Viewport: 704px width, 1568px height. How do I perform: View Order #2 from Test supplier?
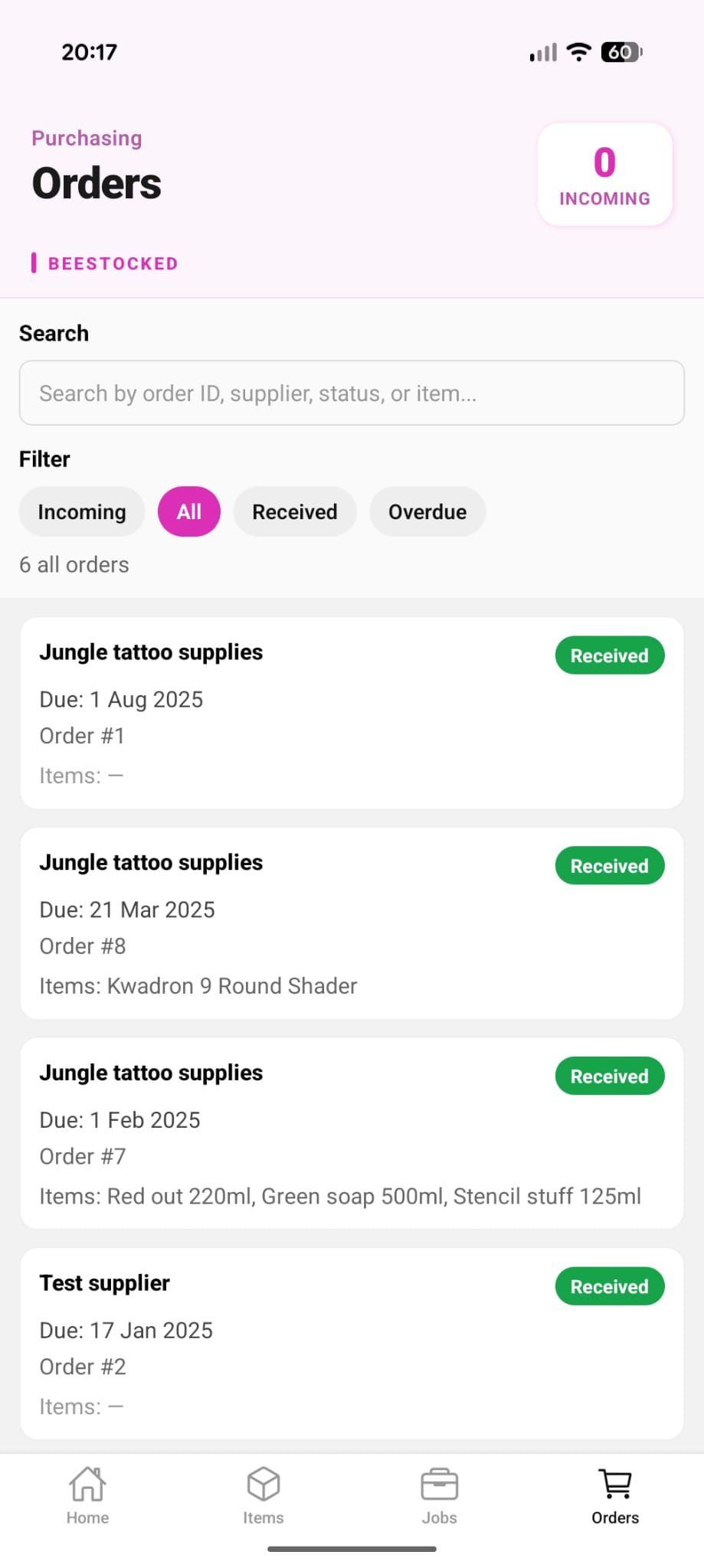click(352, 1344)
